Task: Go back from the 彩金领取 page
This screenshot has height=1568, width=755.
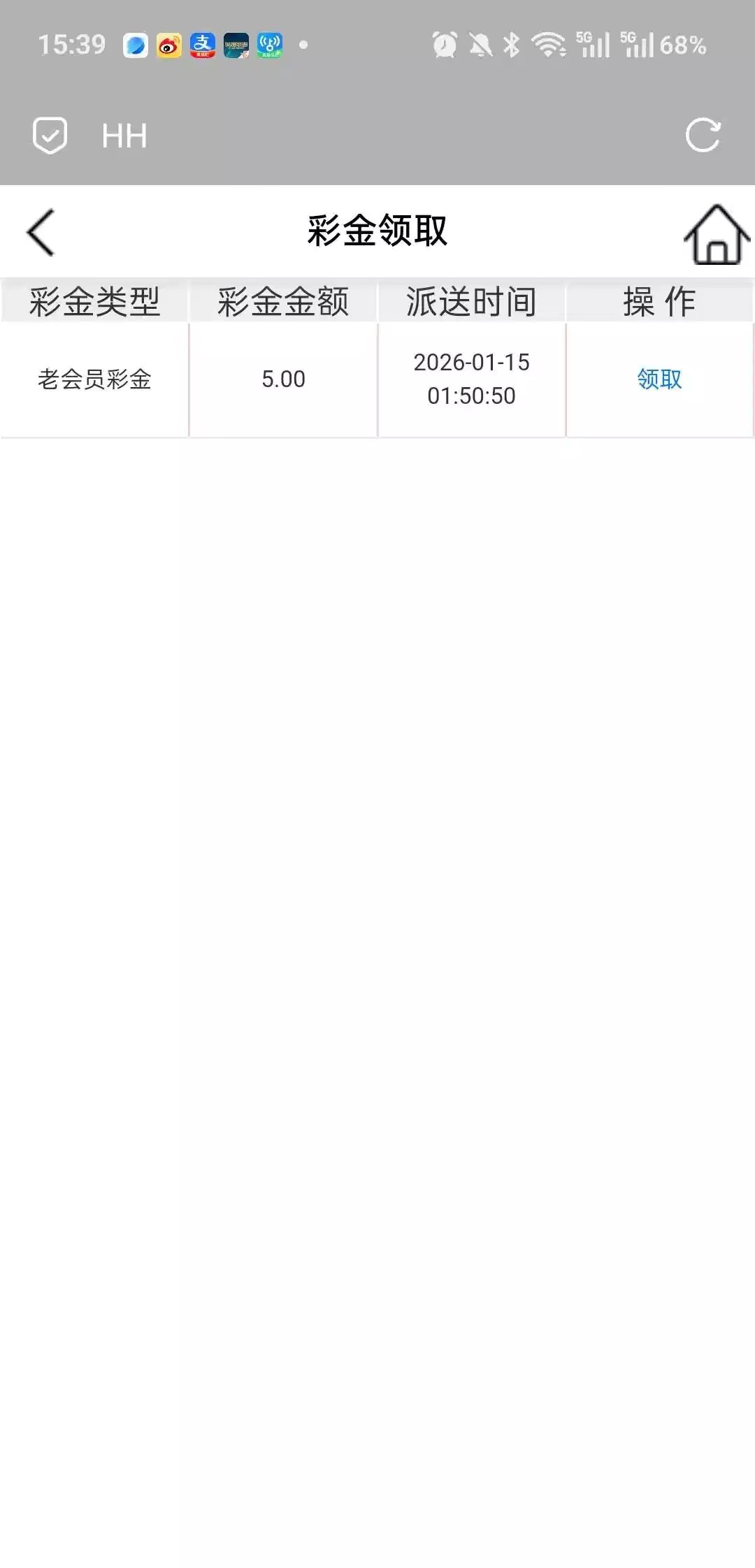Action: [x=41, y=233]
